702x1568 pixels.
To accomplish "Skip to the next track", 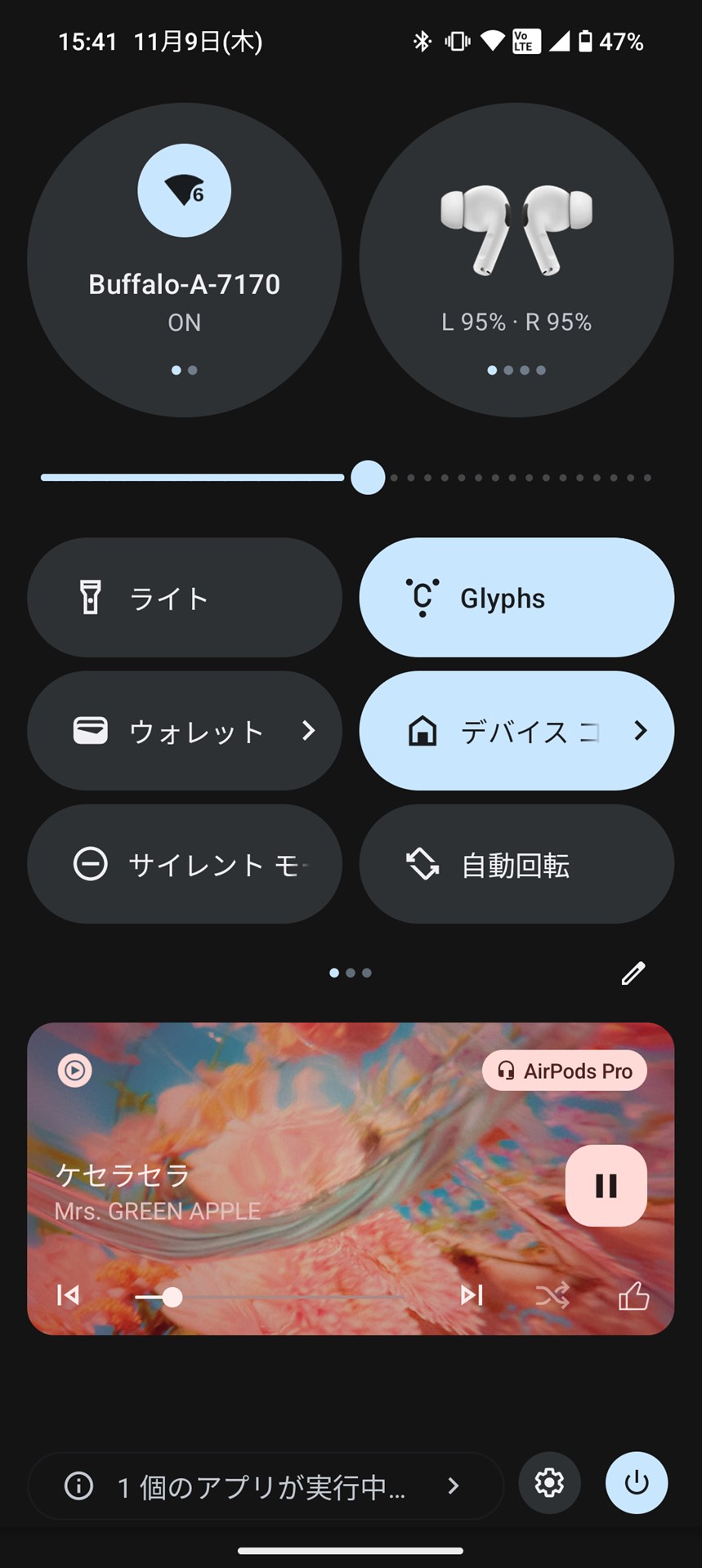I will point(472,1296).
